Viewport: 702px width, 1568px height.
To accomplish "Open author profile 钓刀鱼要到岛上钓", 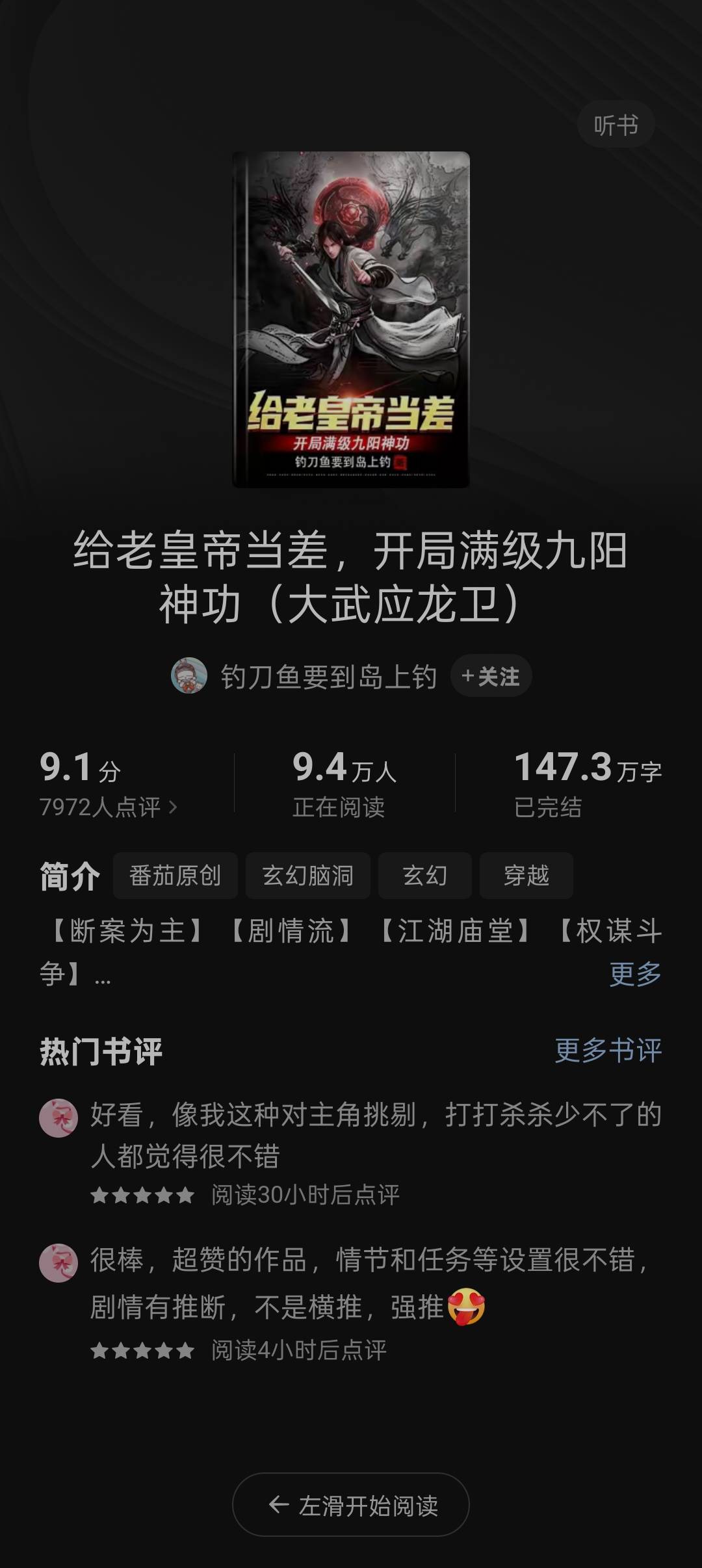I will pyautogui.click(x=327, y=676).
